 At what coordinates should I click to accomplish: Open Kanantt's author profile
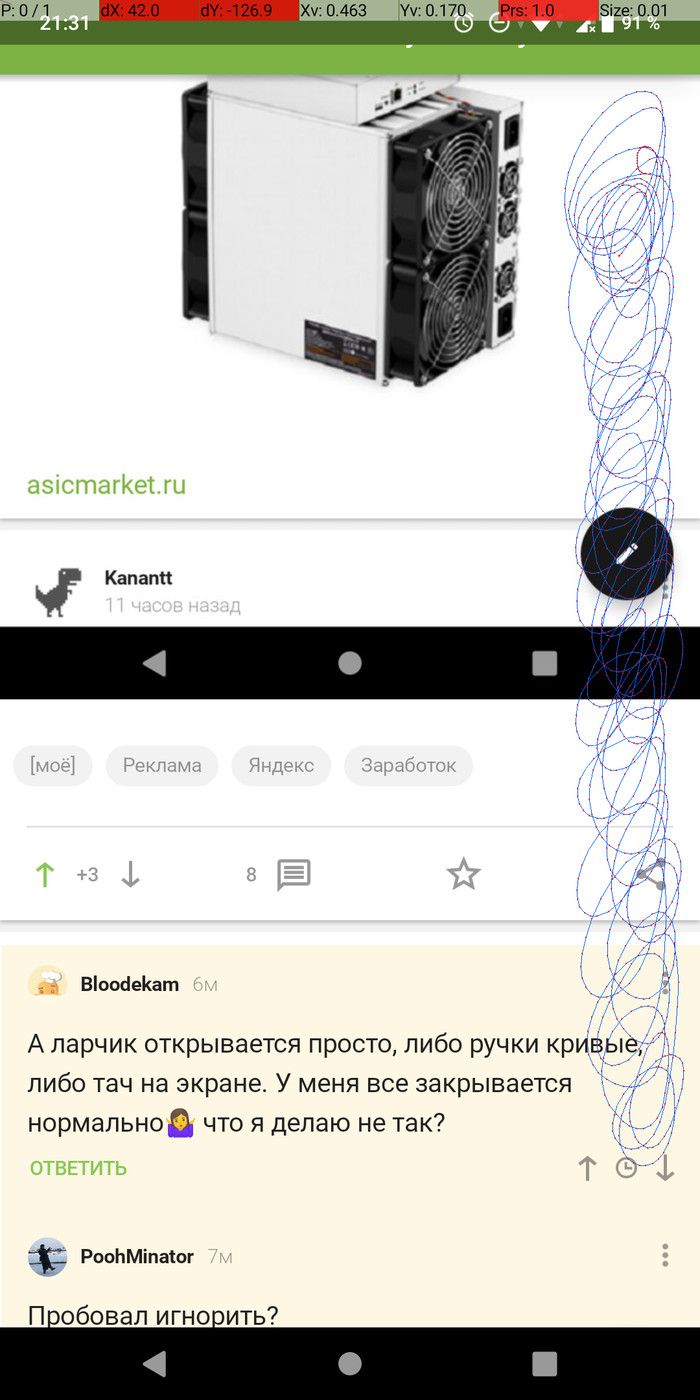point(138,578)
